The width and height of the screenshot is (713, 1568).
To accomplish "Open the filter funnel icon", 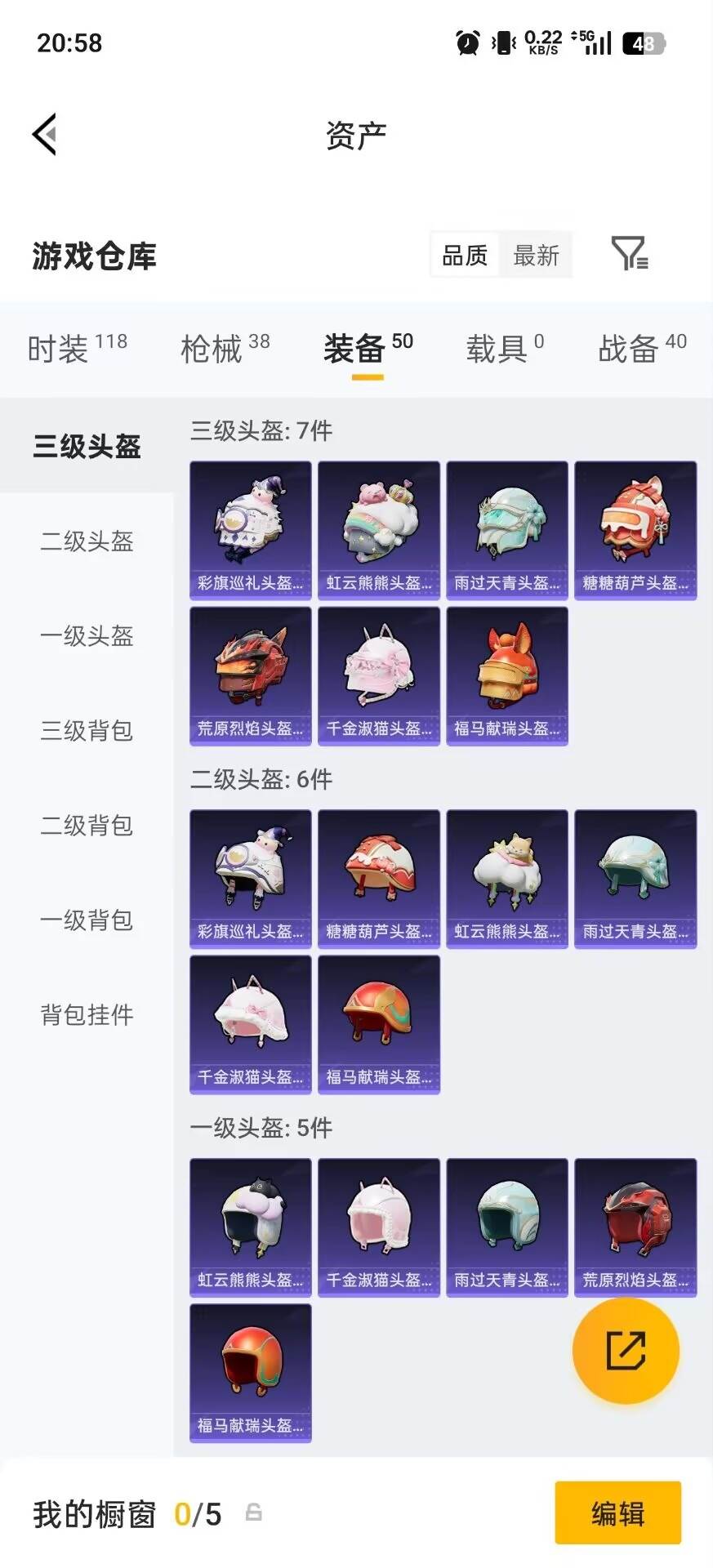I will pyautogui.click(x=631, y=255).
